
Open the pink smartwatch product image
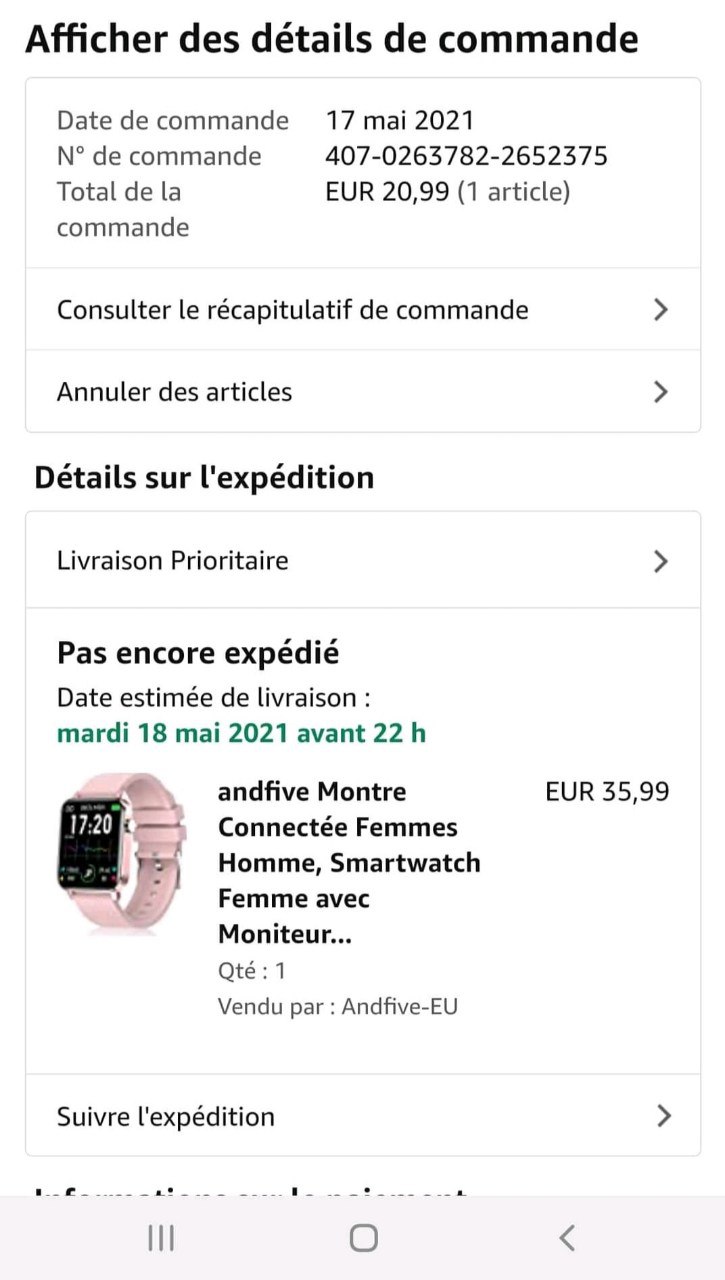coord(121,853)
